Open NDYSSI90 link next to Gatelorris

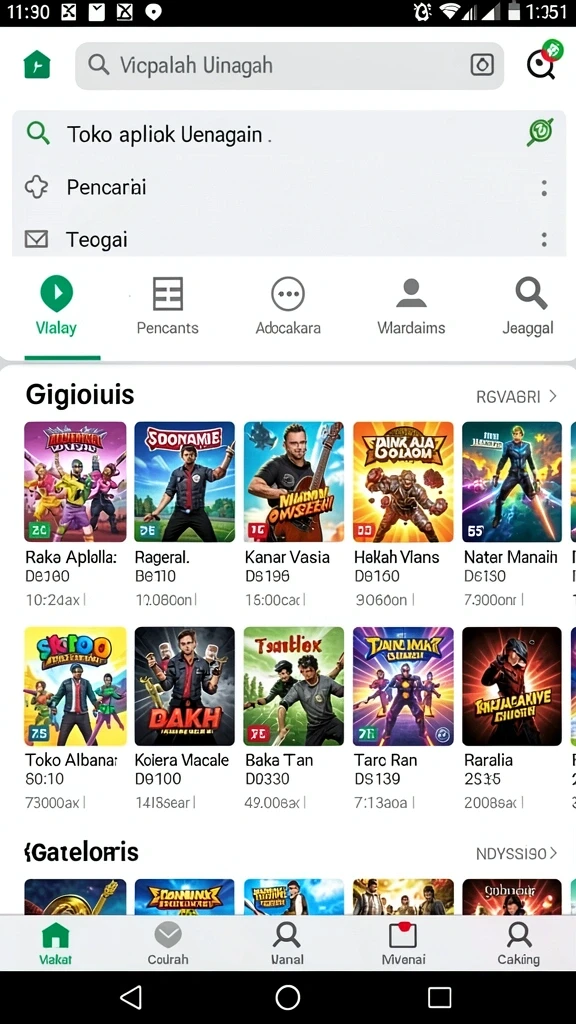click(517, 853)
